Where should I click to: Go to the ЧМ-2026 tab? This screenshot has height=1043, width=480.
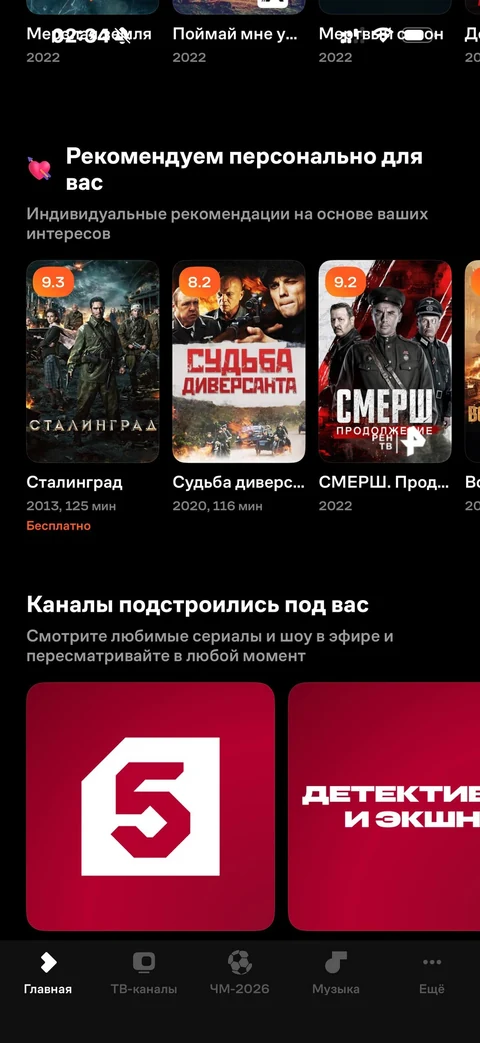[240, 972]
